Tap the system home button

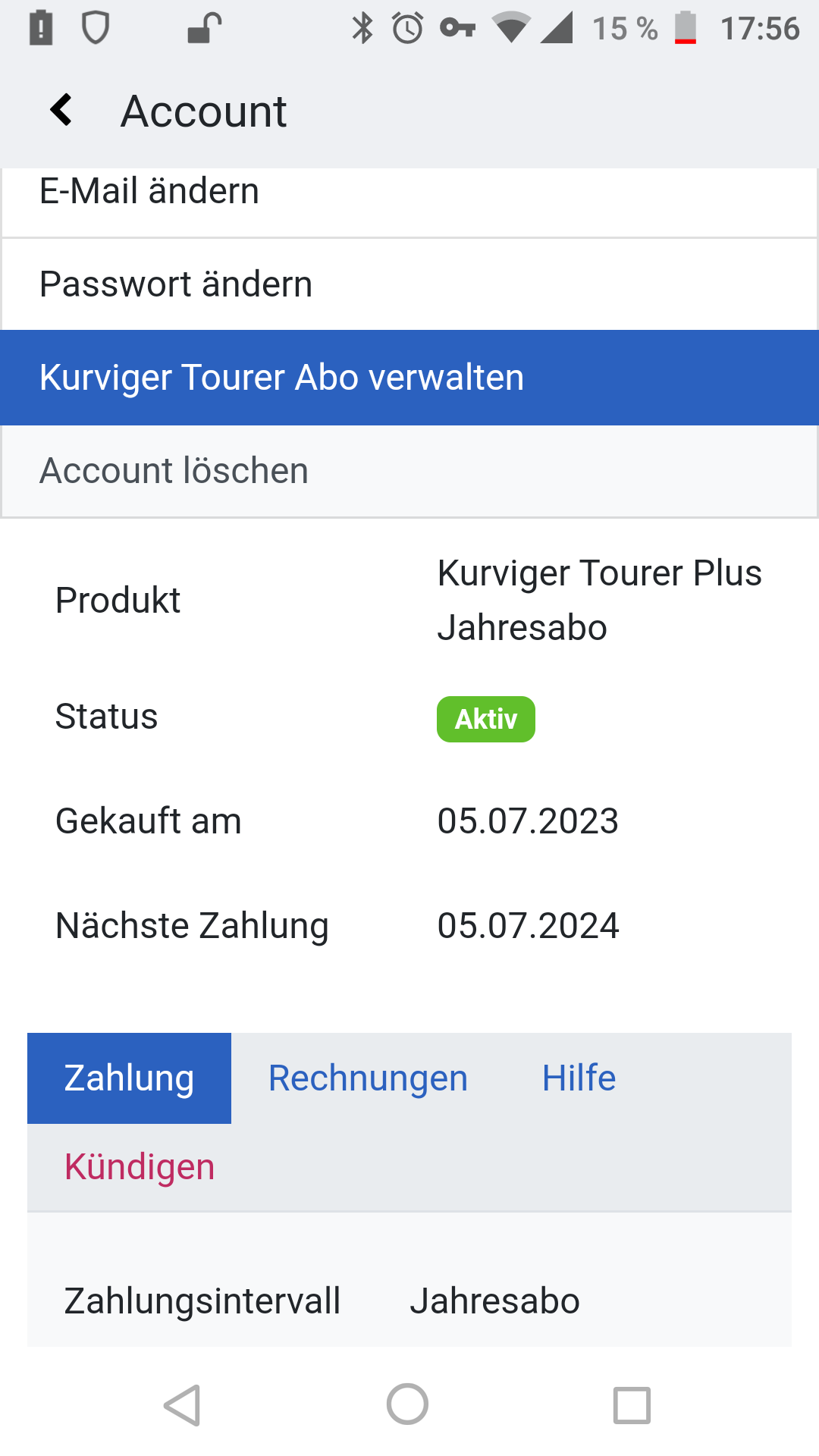coord(407,1404)
